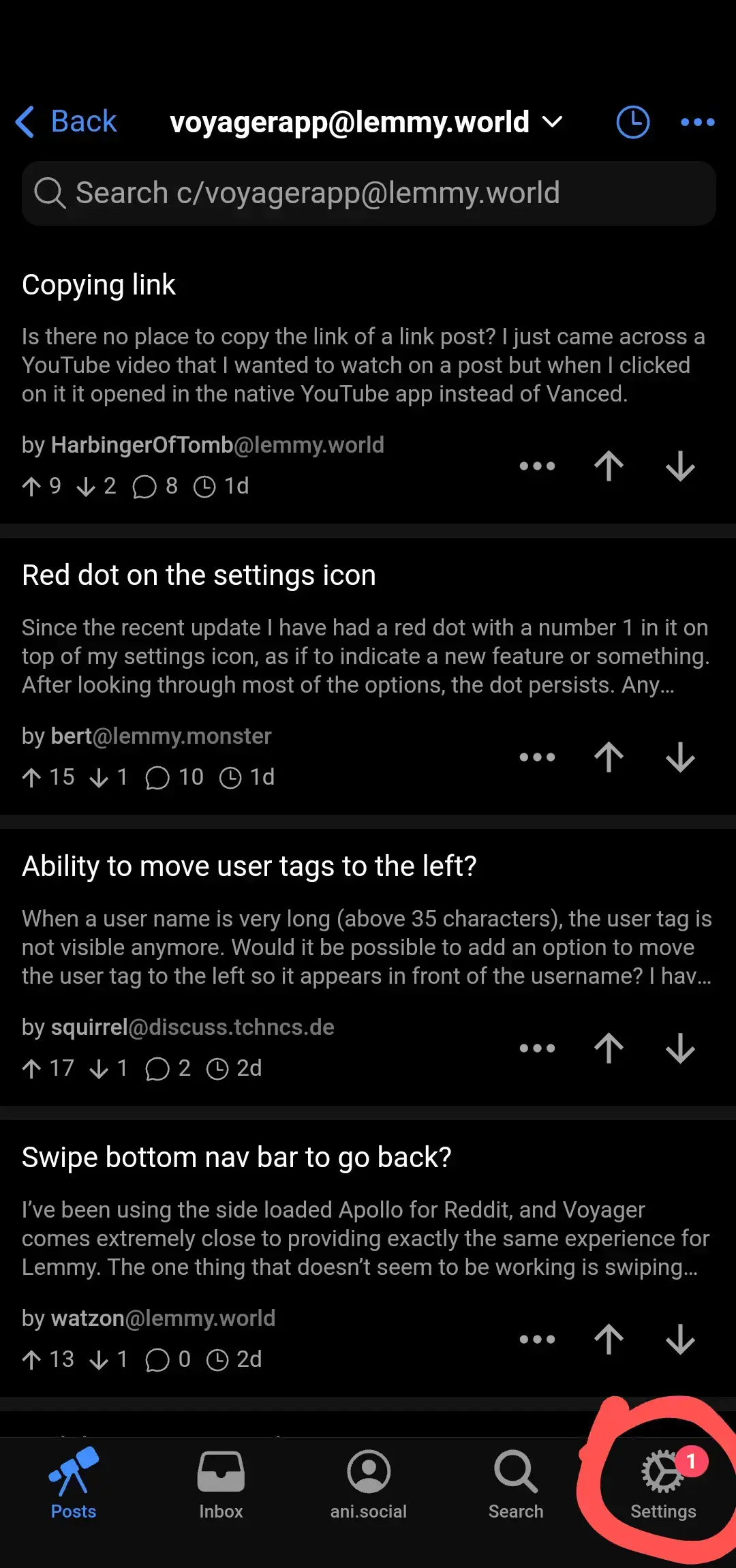Image resolution: width=736 pixels, height=1568 pixels.
Task: Upvote the Swipe bottom nav bar post
Action: click(609, 1339)
